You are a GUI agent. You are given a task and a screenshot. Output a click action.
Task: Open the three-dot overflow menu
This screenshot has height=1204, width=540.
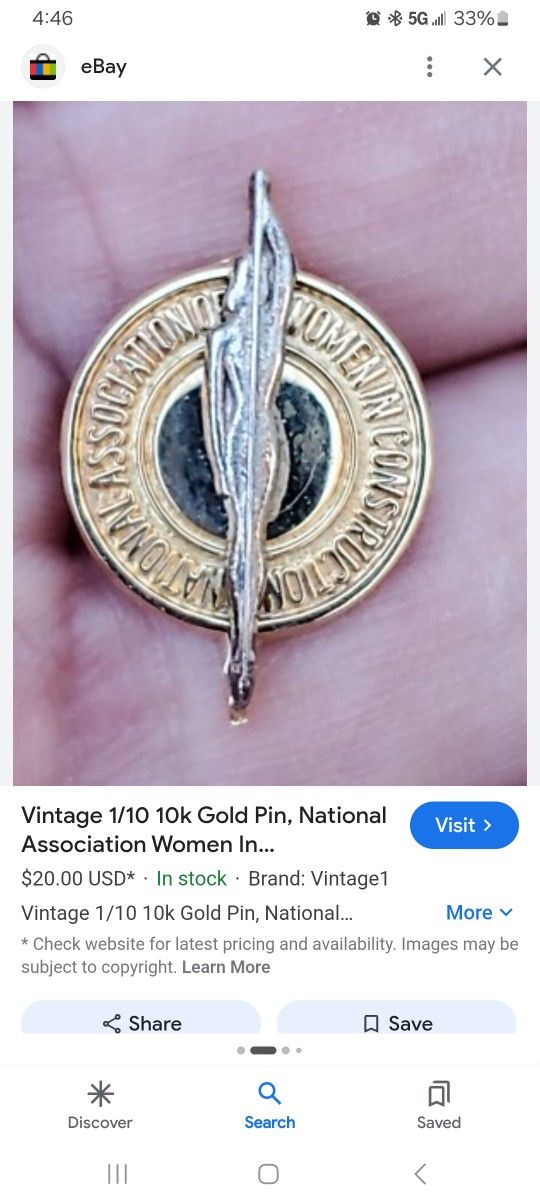tap(429, 67)
